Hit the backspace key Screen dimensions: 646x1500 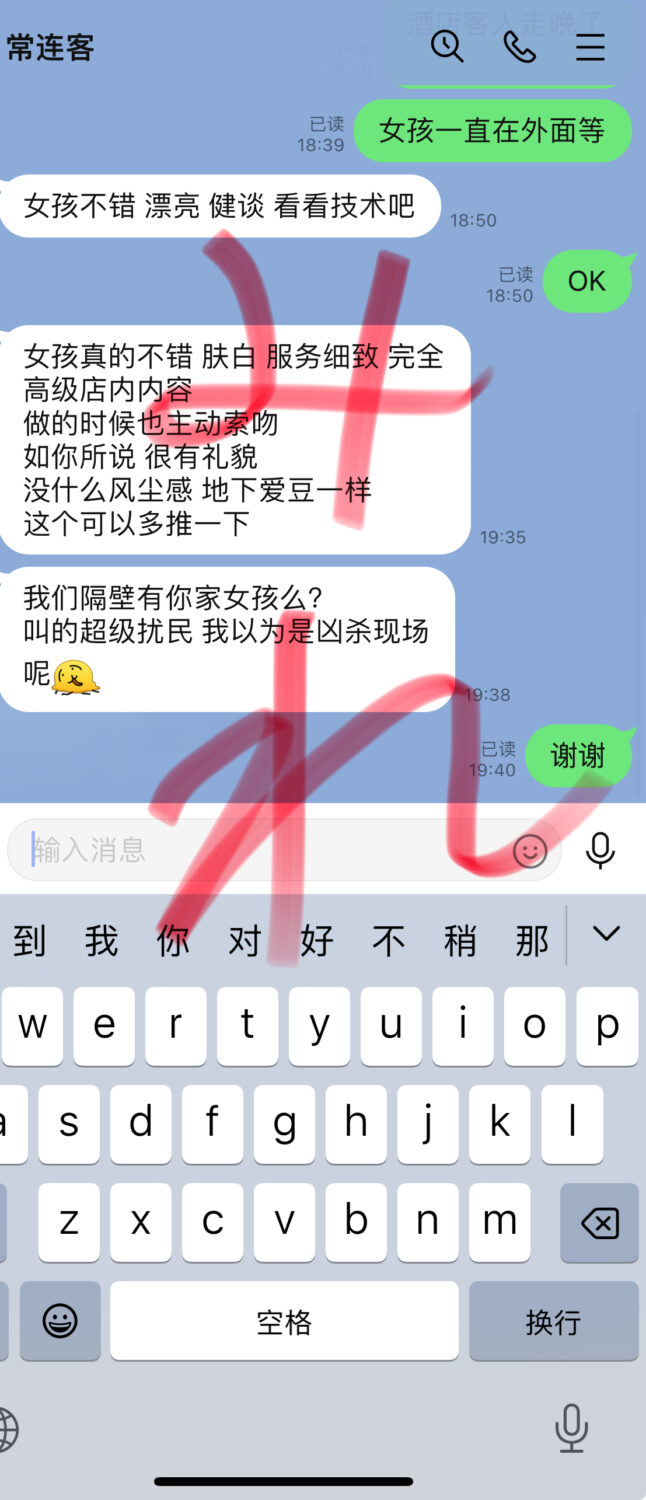599,1222
